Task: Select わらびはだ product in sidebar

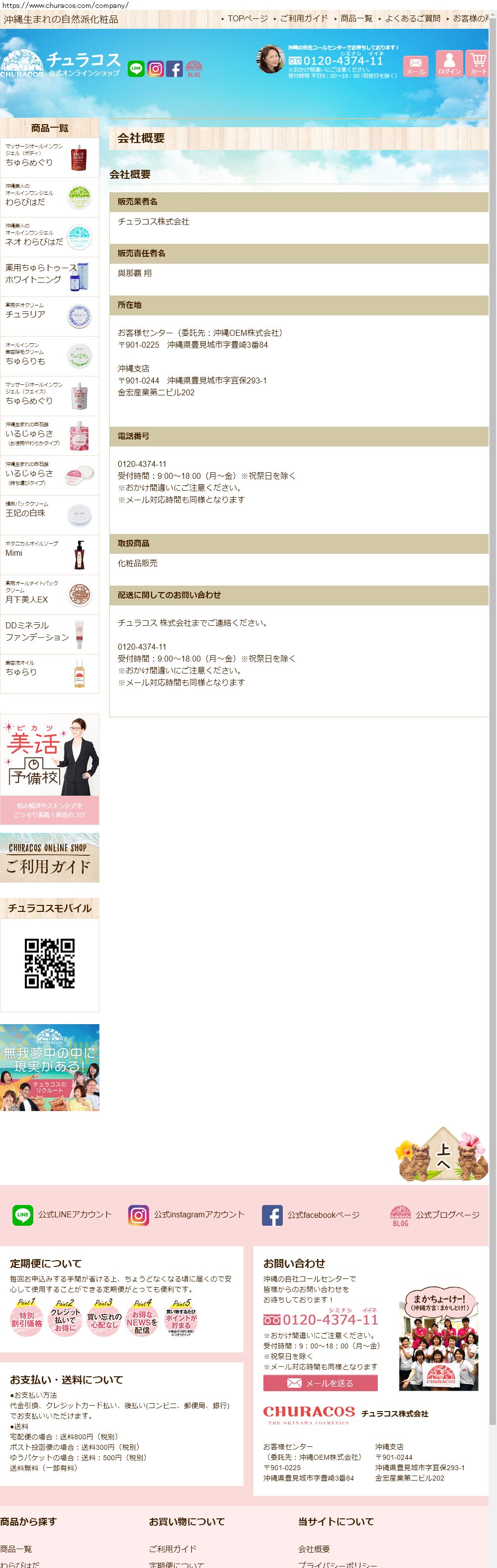Action: pyautogui.click(x=49, y=198)
